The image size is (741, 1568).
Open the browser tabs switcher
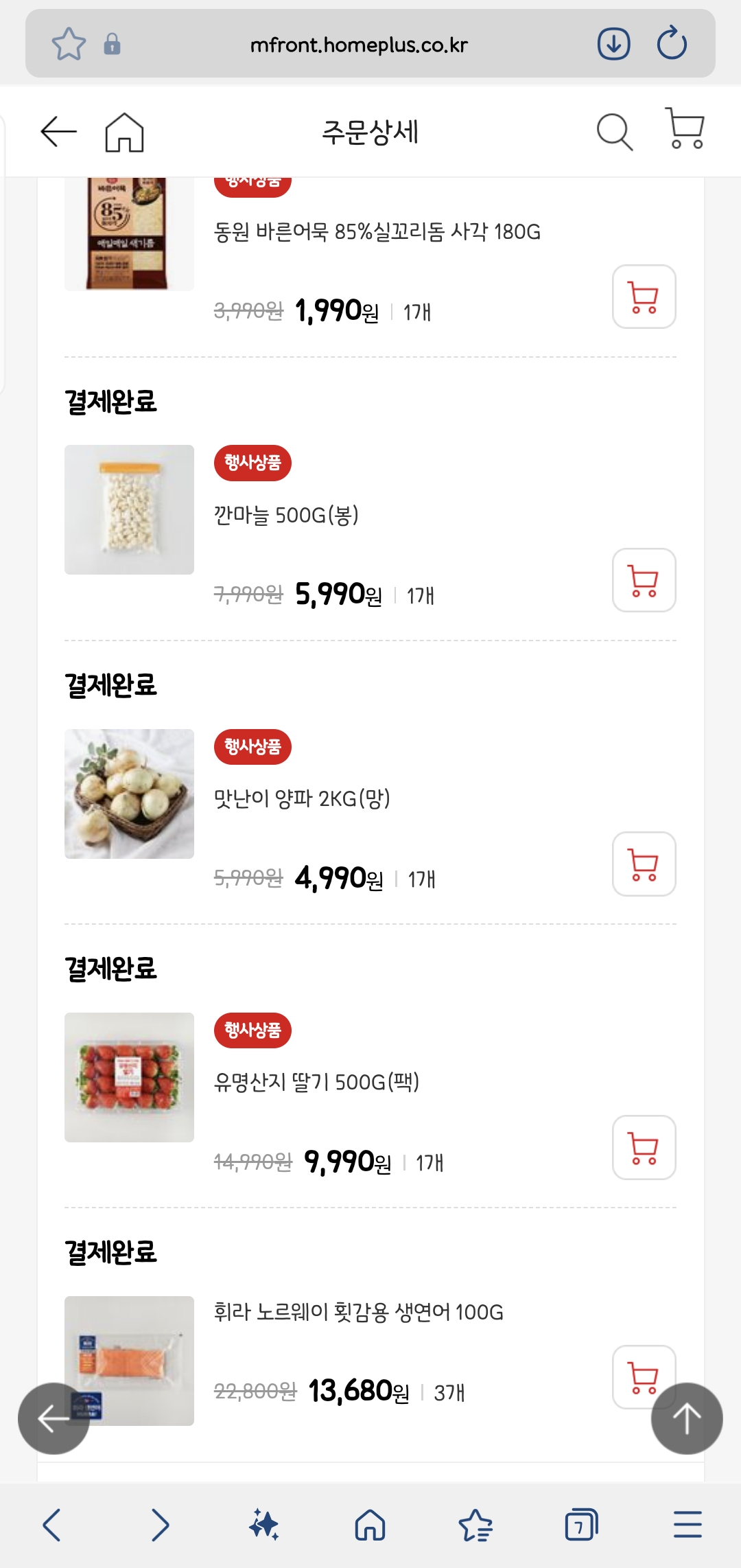581,1525
